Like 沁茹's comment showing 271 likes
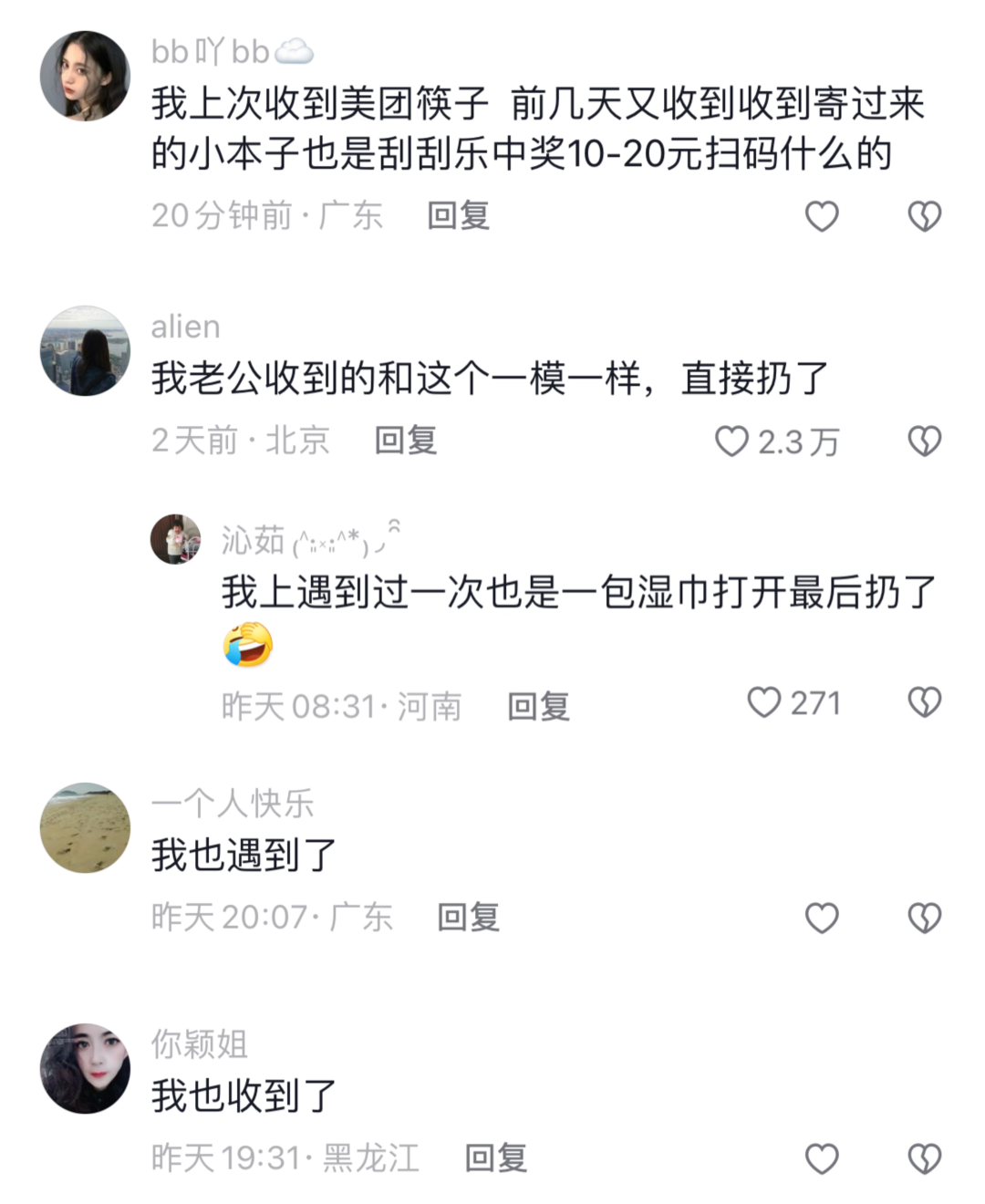The image size is (985, 1204). click(764, 702)
